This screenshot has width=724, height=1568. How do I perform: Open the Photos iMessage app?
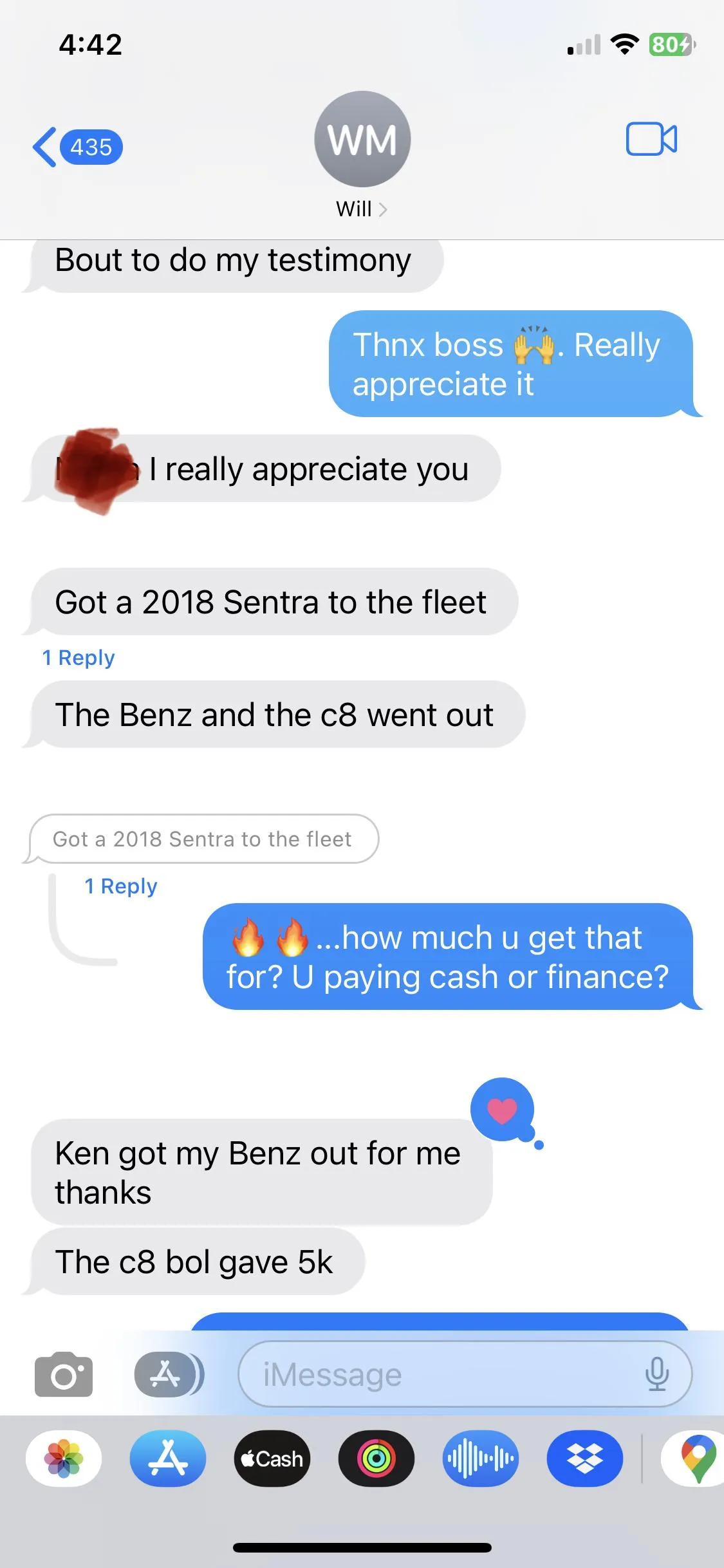pyautogui.click(x=64, y=1459)
